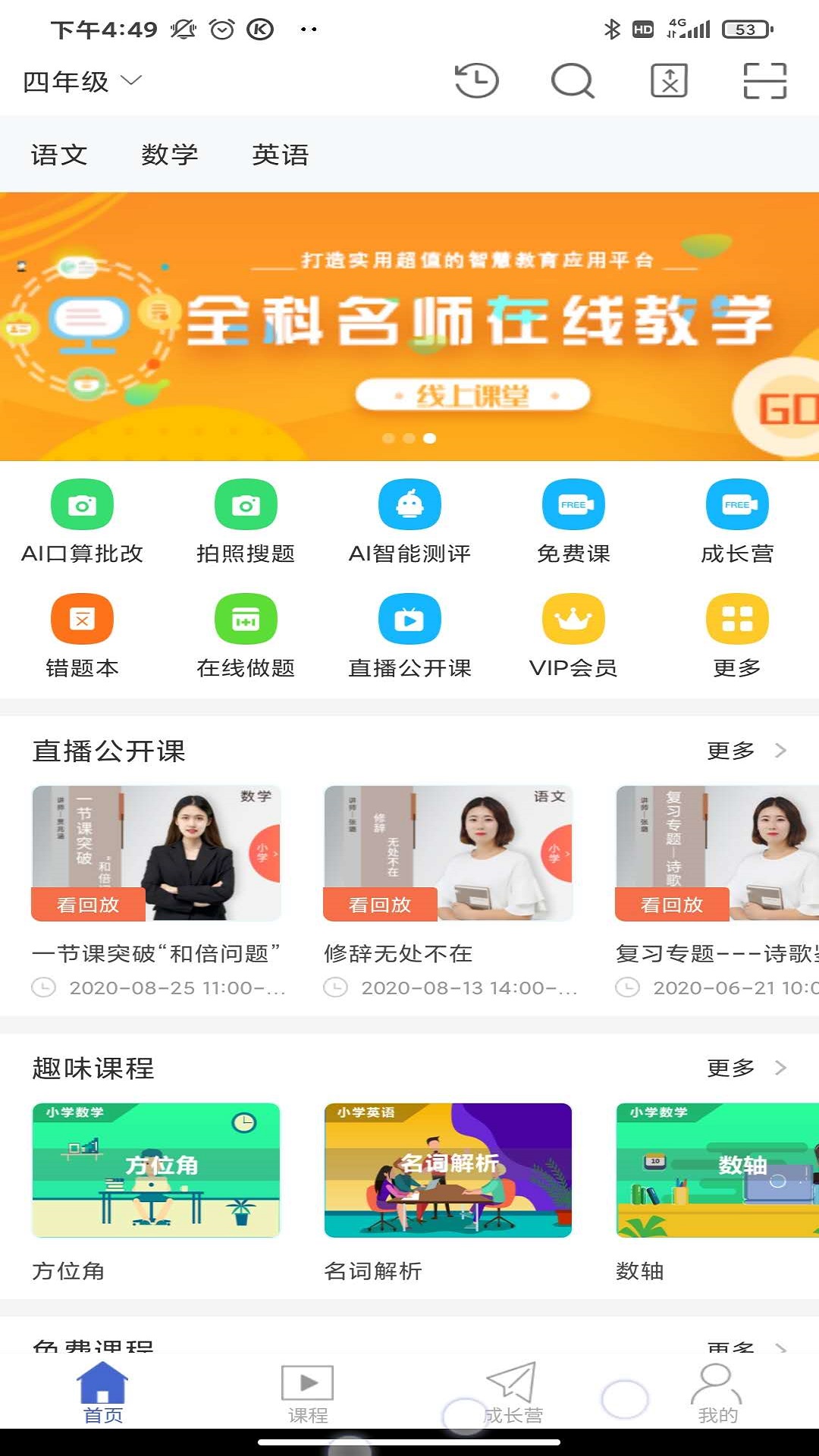Open VIP会员
This screenshot has width=819, height=1456.
click(x=573, y=635)
